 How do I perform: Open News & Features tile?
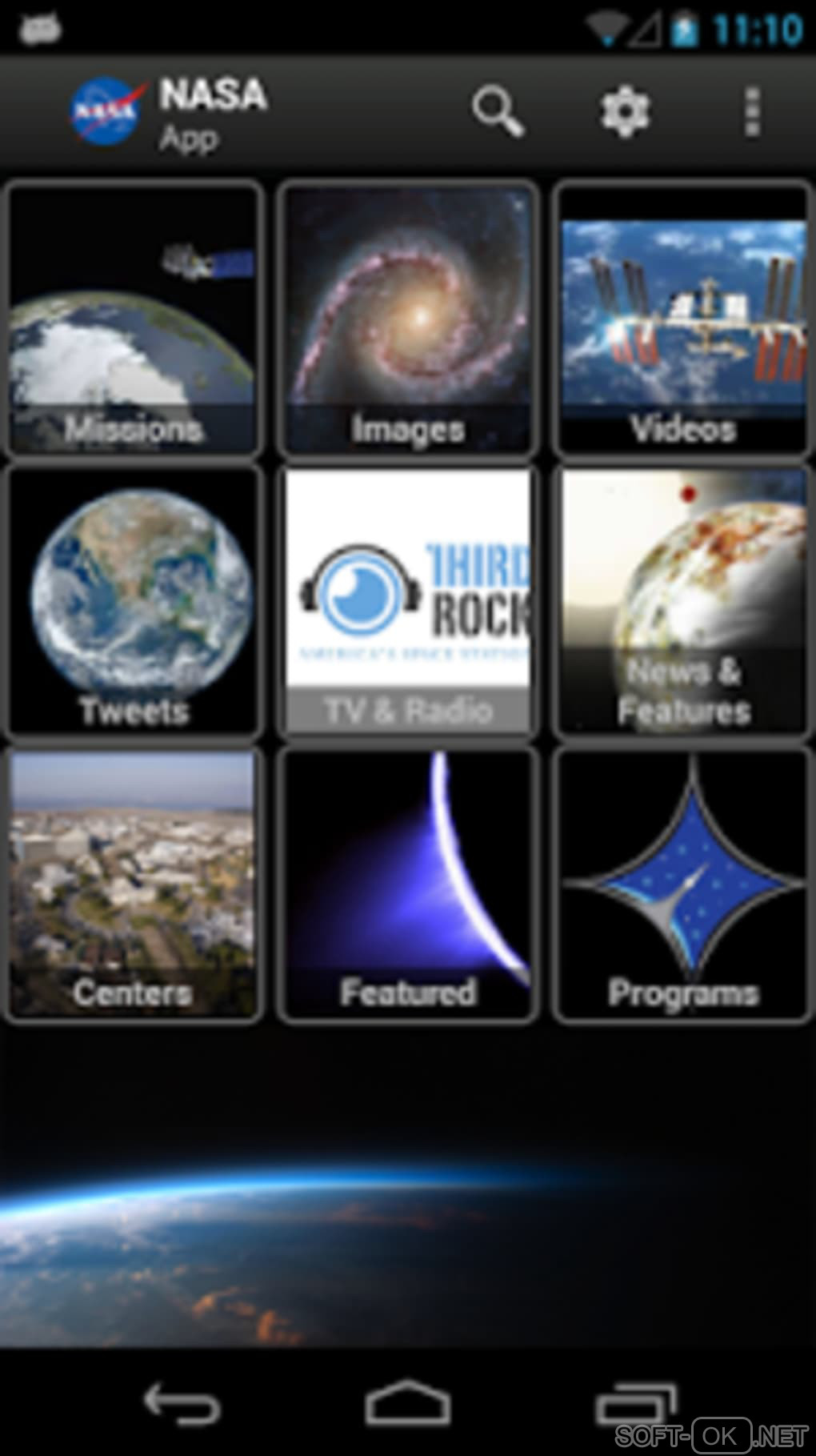tap(682, 600)
